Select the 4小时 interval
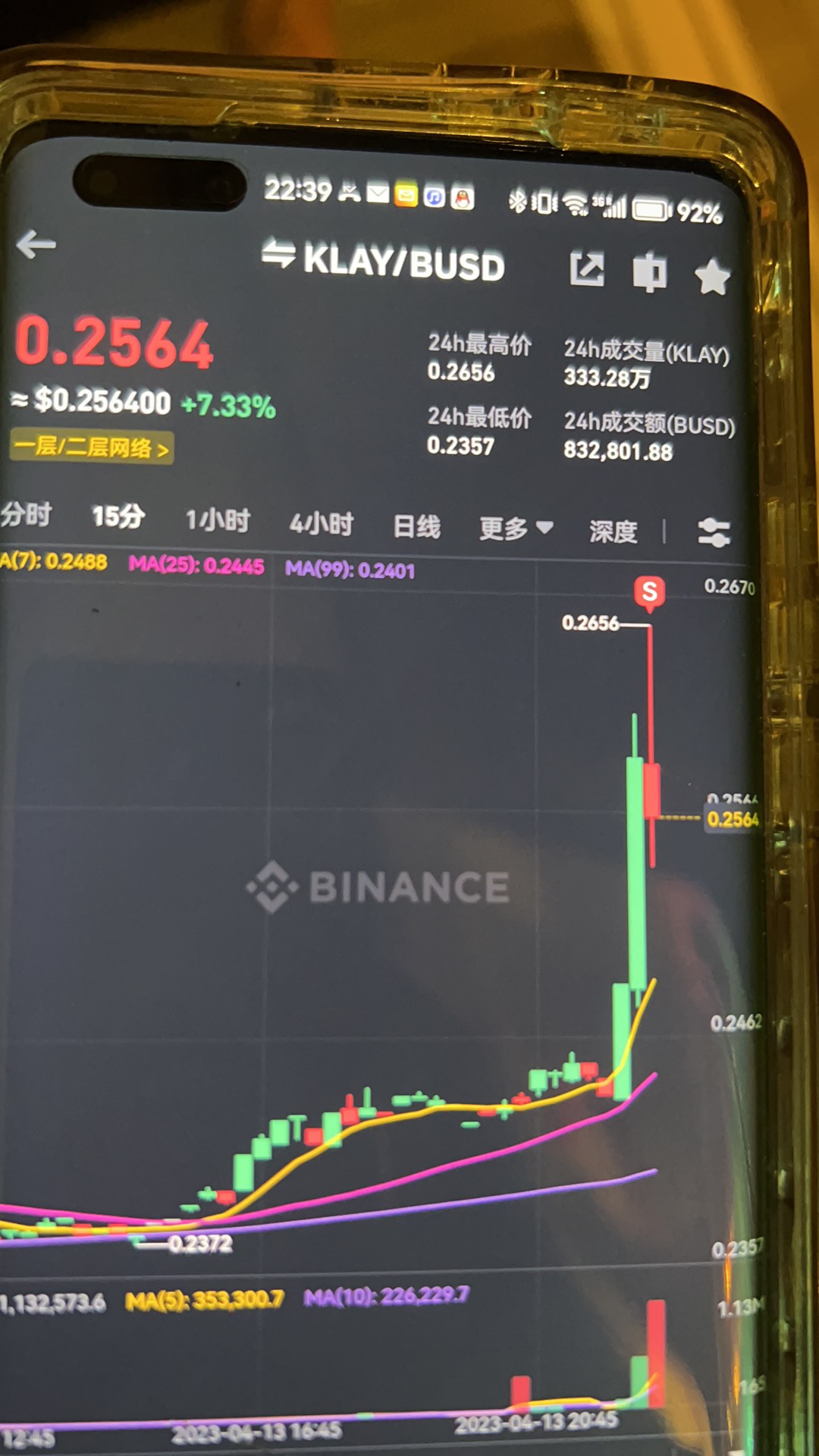Screen dimensions: 819x1456 tap(321, 524)
